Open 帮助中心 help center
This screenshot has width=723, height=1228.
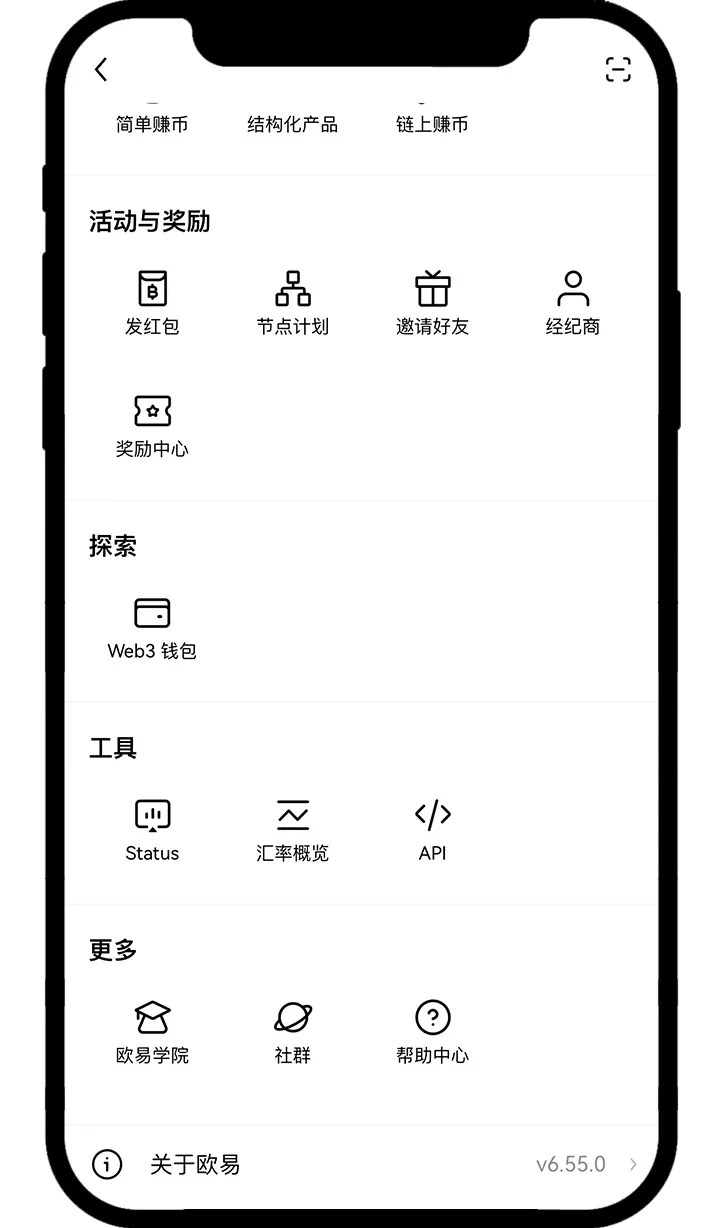432,1030
